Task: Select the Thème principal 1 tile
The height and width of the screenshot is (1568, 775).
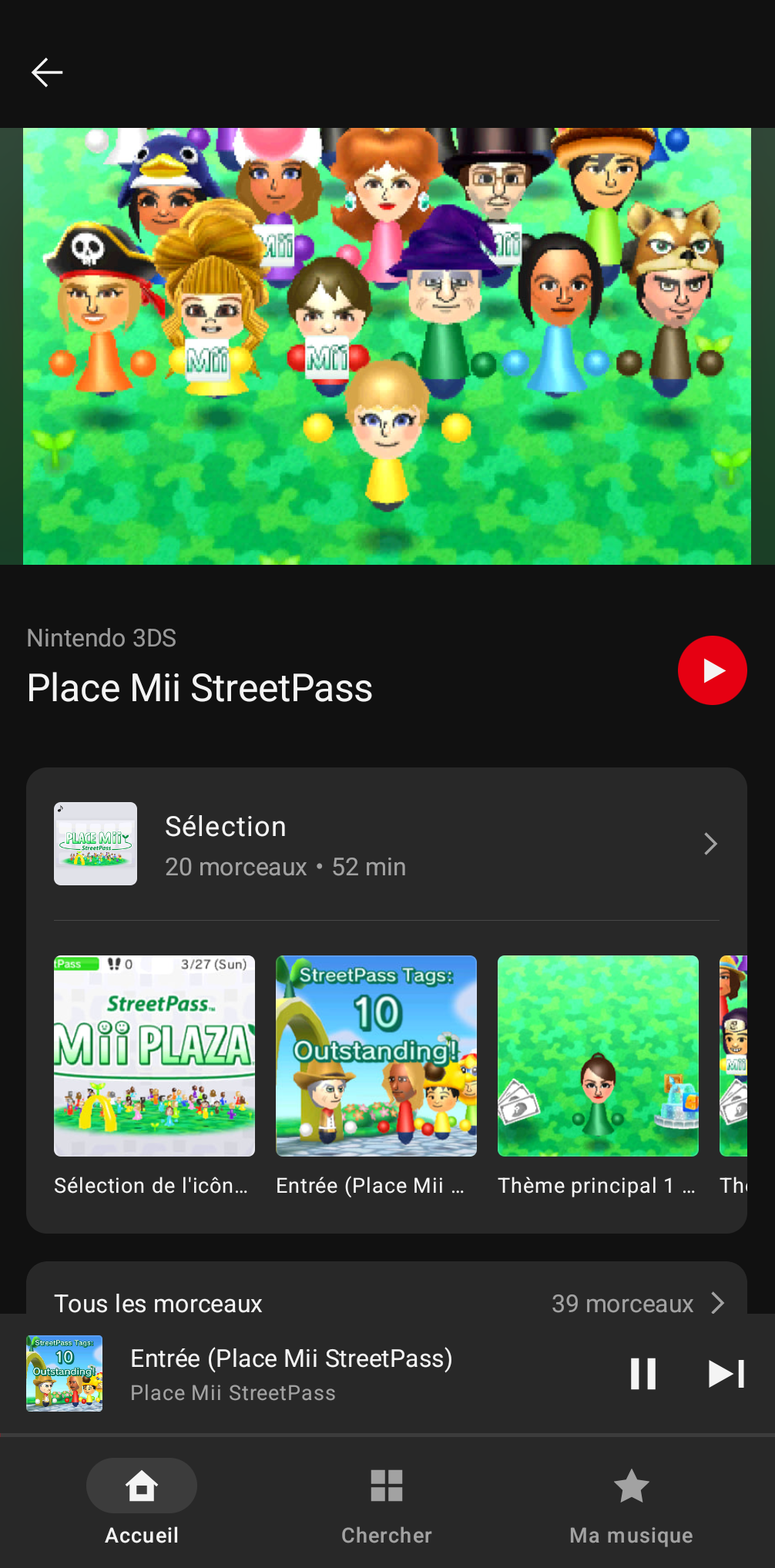Action: (x=598, y=1076)
